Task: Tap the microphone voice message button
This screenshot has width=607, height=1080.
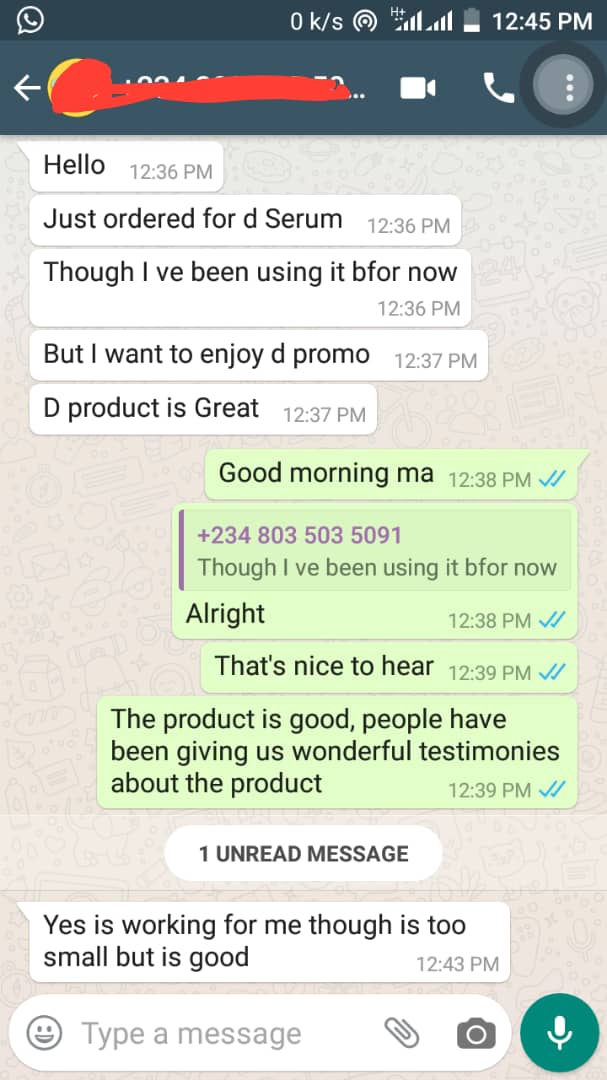Action: pyautogui.click(x=559, y=1032)
